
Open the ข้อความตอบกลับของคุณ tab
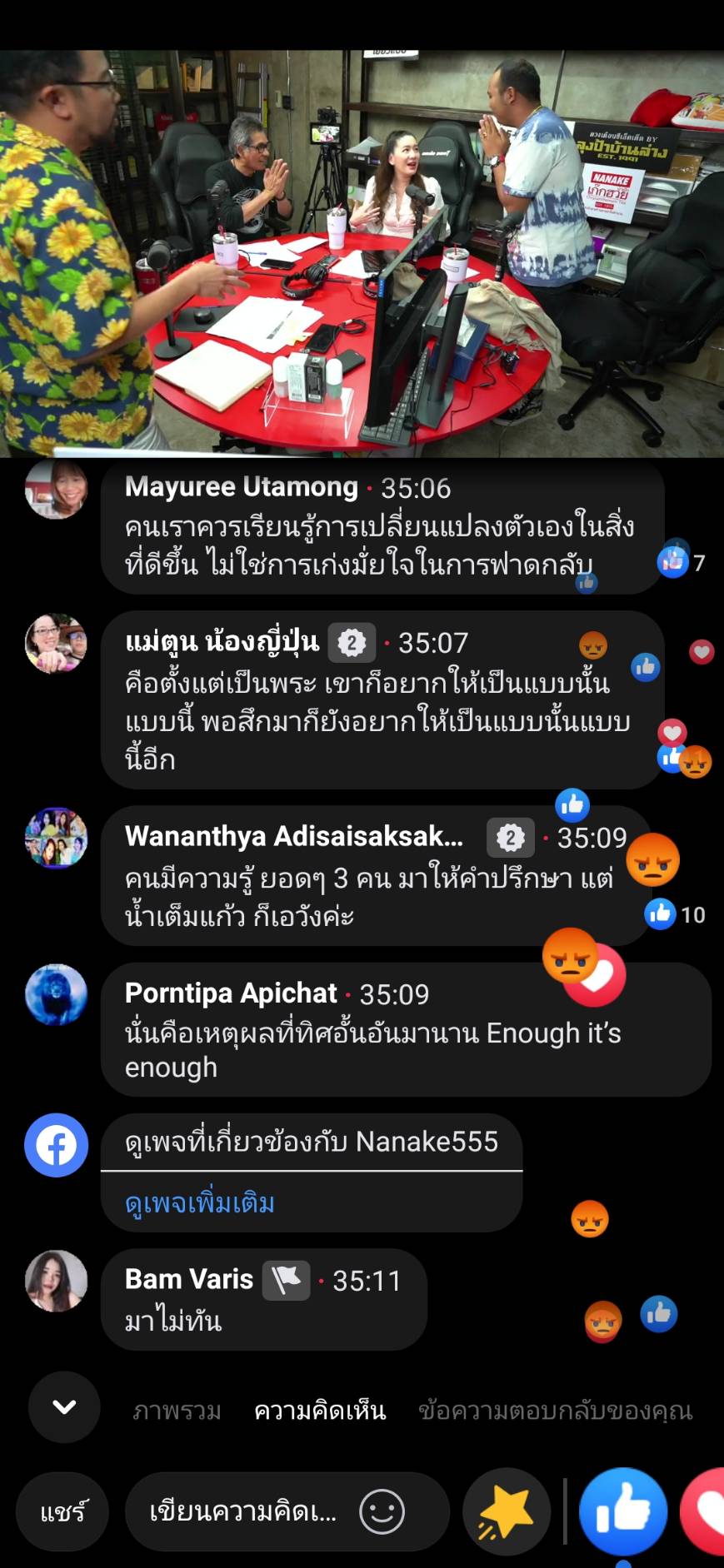(555, 1411)
